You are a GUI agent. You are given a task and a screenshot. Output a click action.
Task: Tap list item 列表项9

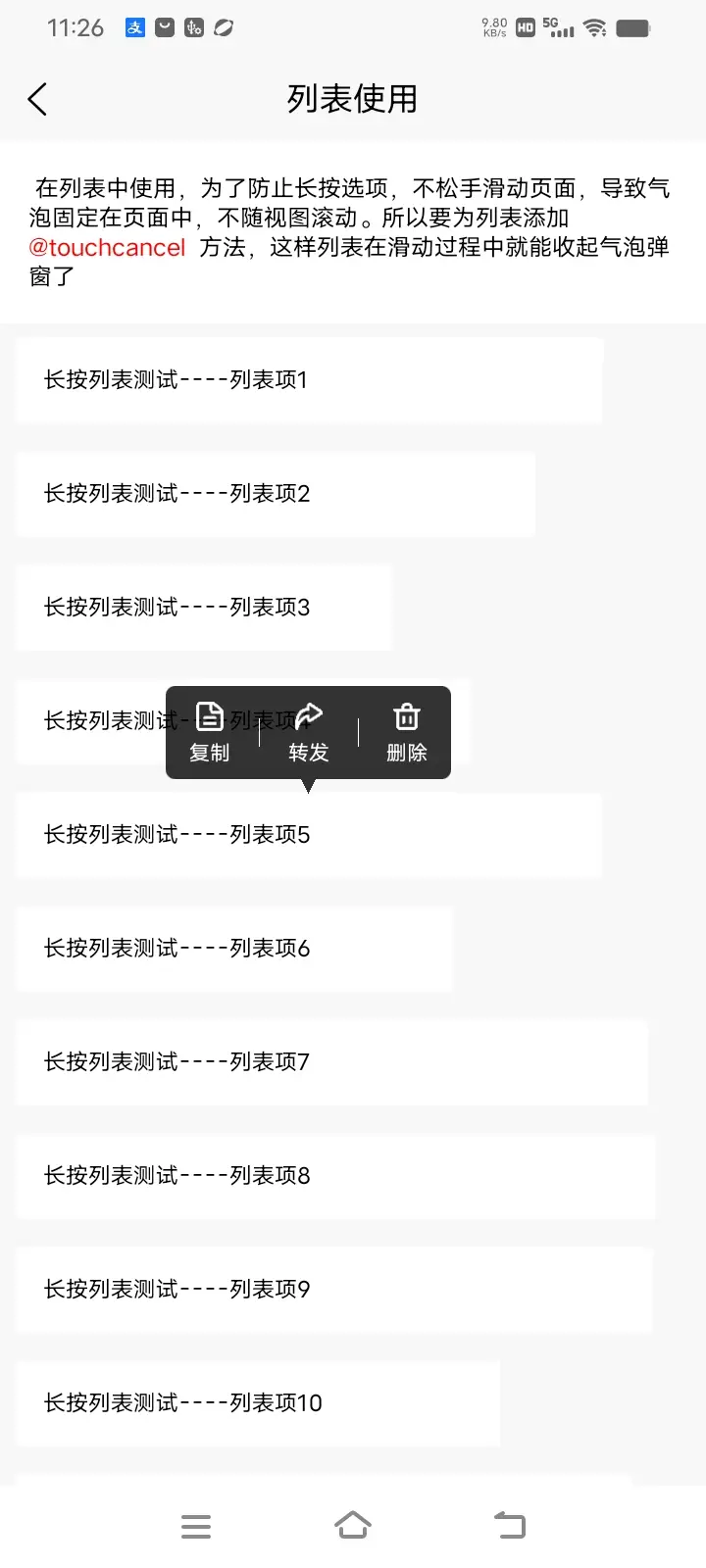point(333,1290)
